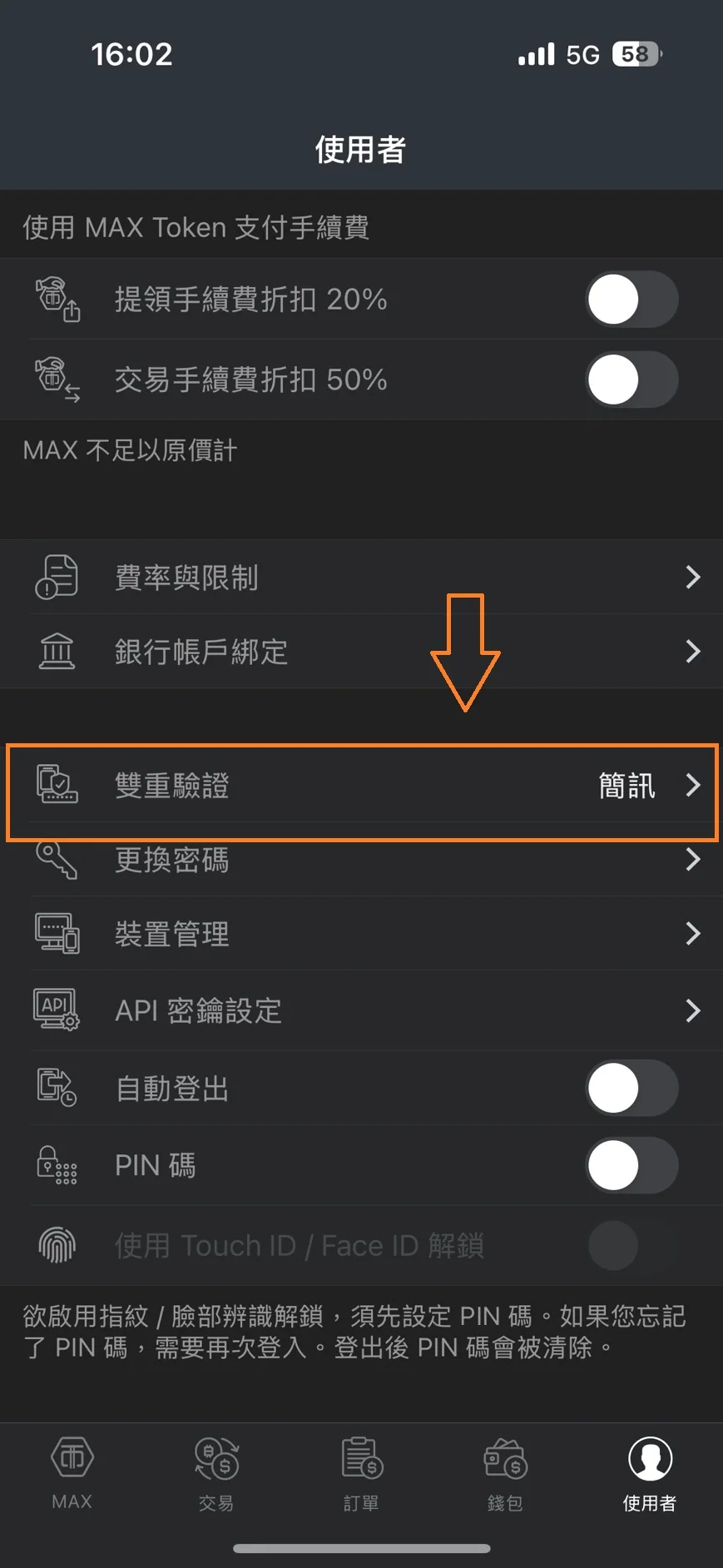Click the bank icon next to 銀行帳戶綁定
Screen dimensions: 723x1568
click(x=56, y=651)
